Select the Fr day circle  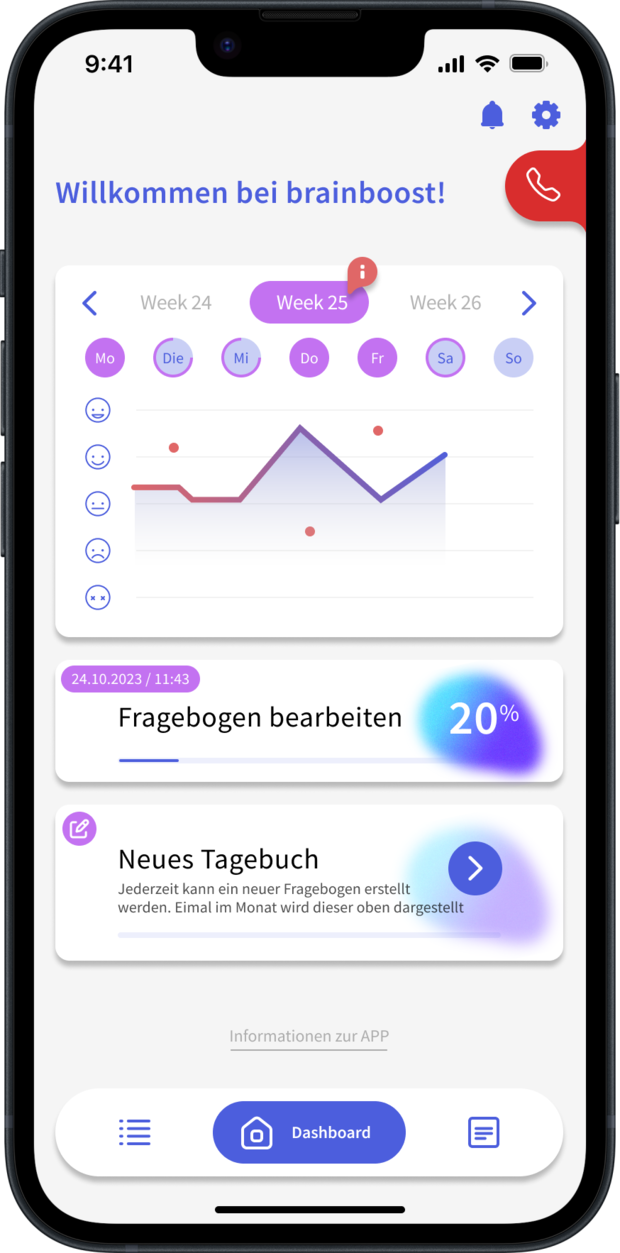pyautogui.click(x=377, y=358)
